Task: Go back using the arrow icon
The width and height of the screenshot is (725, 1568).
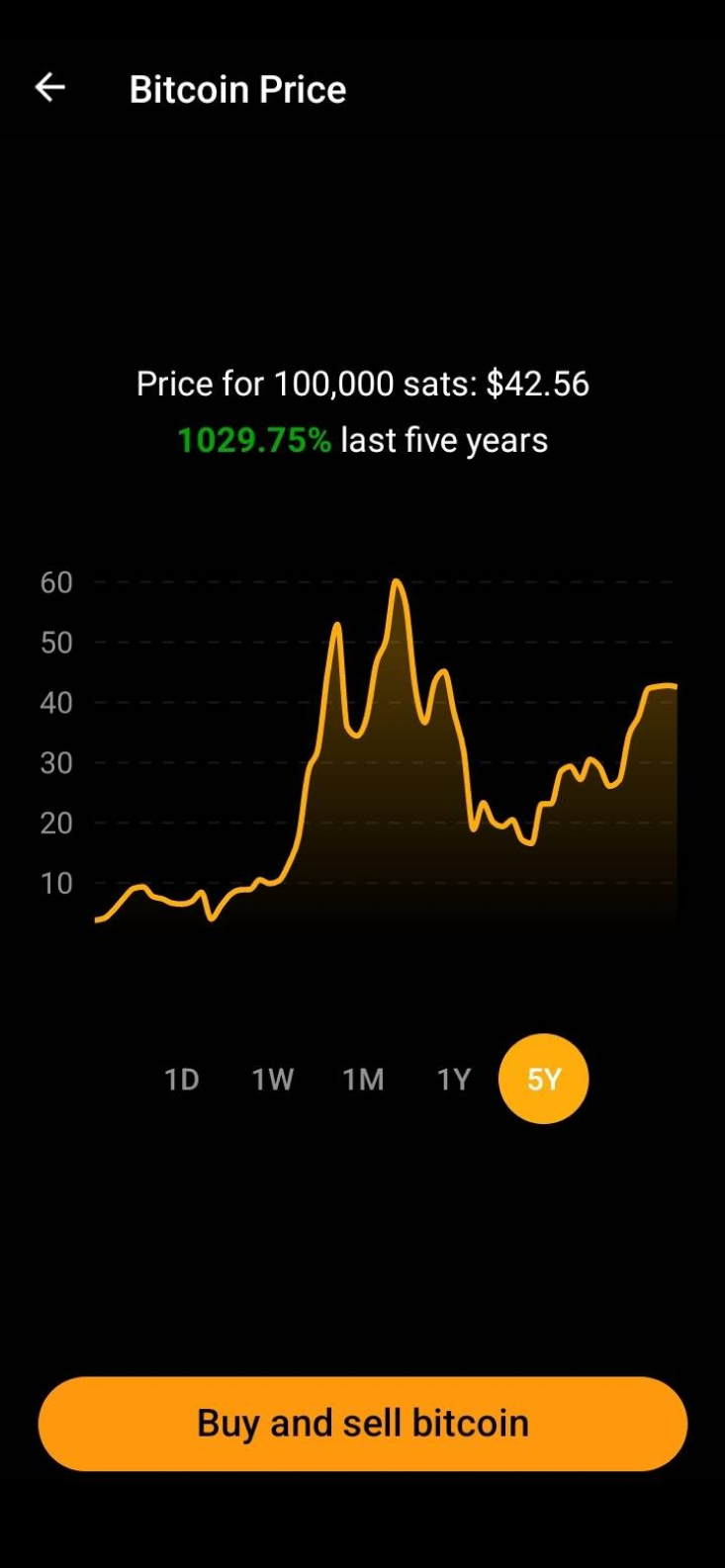Action: [x=50, y=88]
